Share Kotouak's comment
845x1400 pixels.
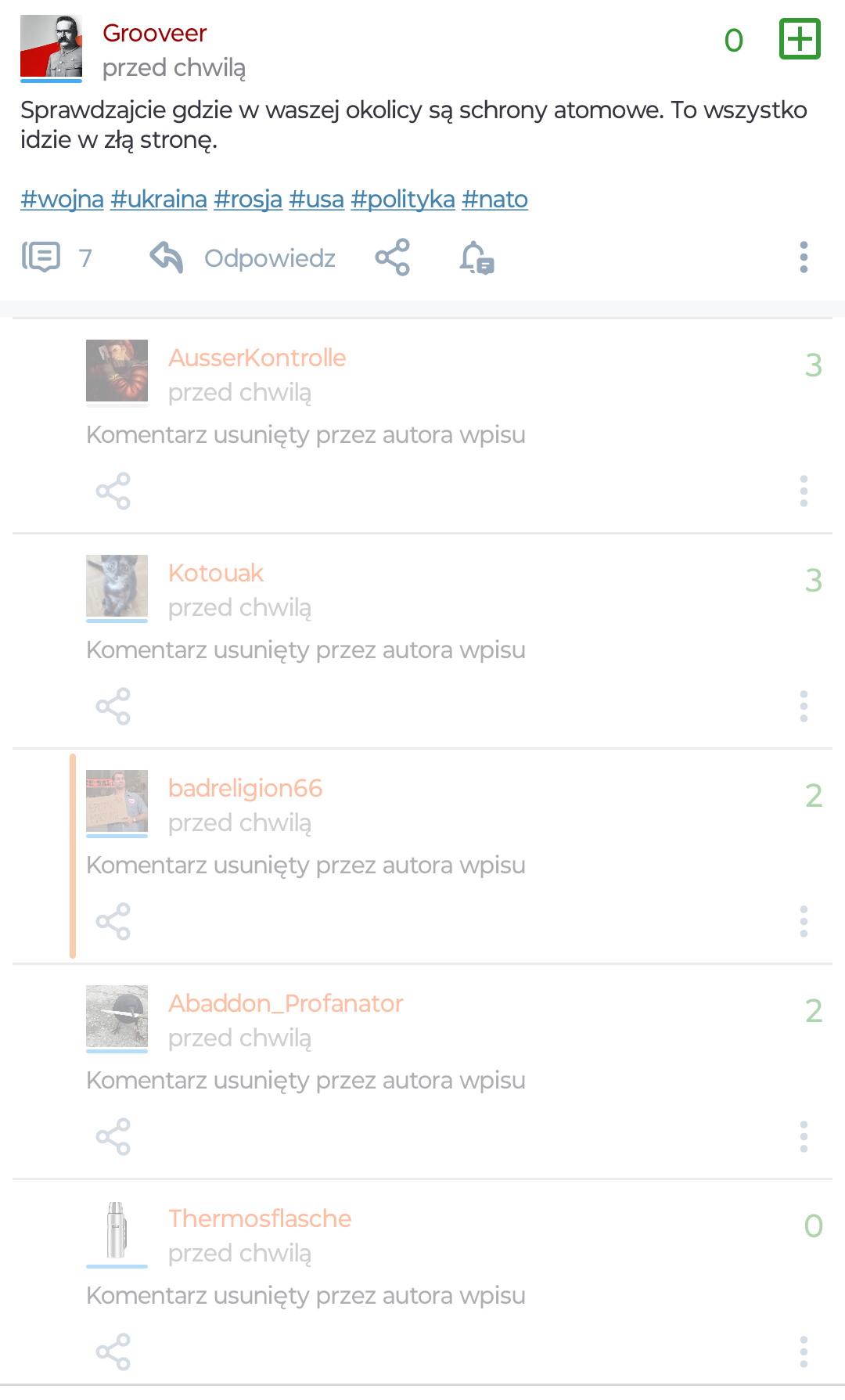coord(113,707)
